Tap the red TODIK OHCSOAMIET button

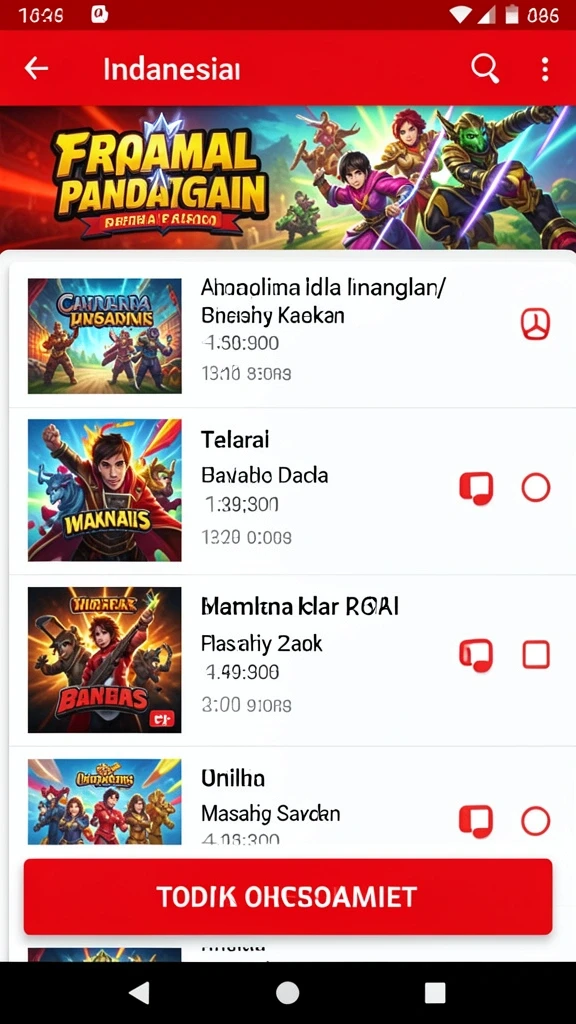tap(288, 897)
